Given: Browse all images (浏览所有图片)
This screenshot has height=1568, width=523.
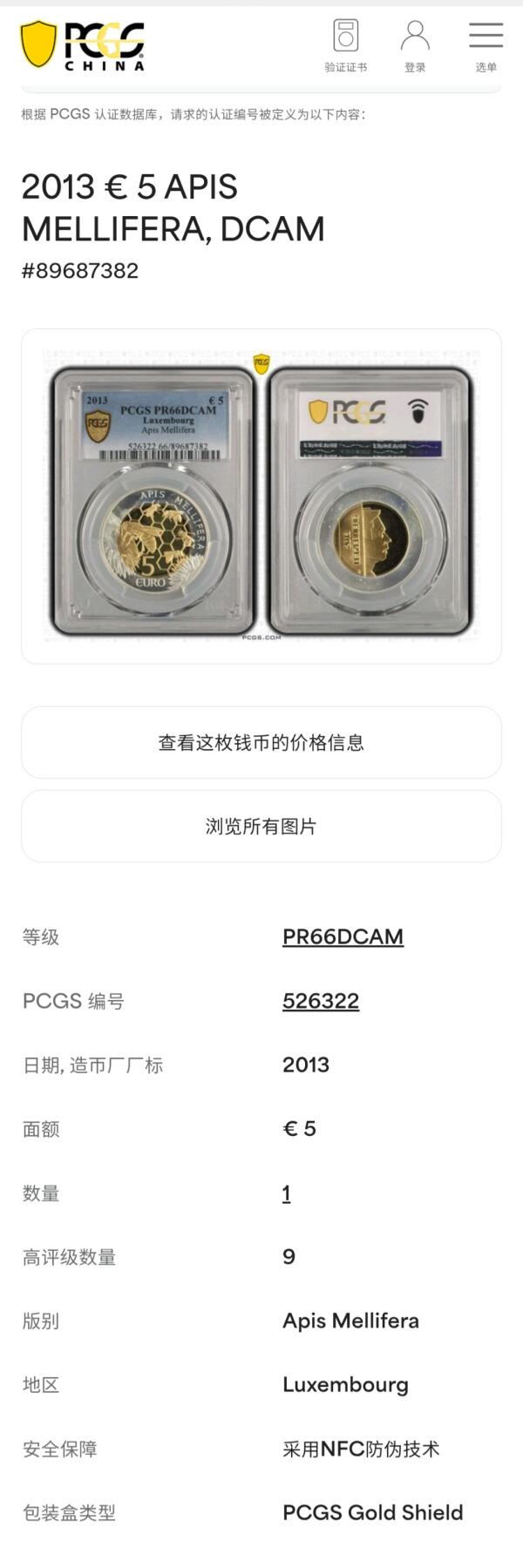Looking at the screenshot, I should (261, 826).
